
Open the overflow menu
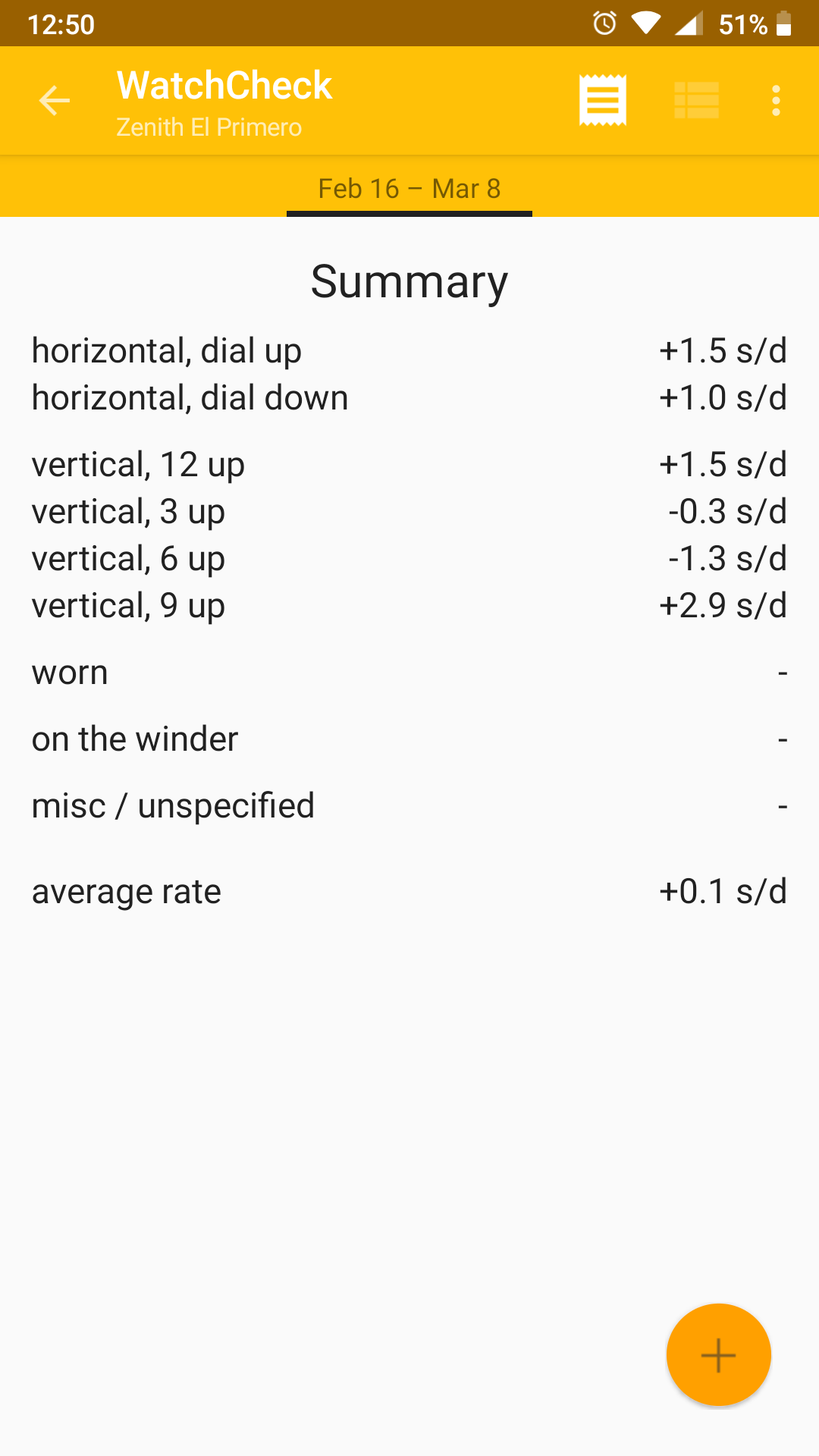[776, 101]
